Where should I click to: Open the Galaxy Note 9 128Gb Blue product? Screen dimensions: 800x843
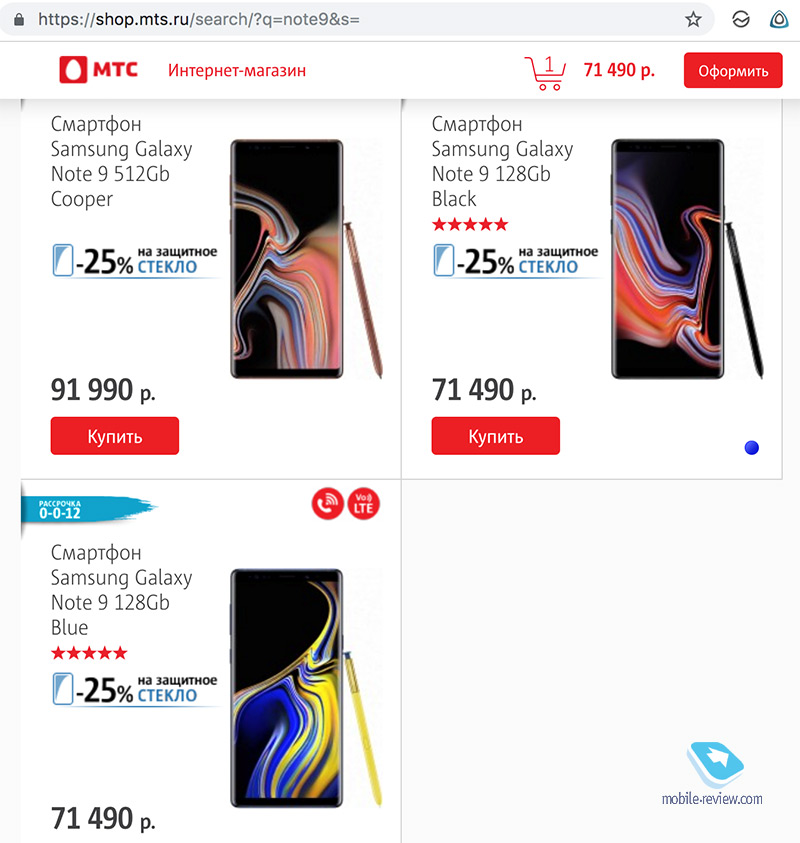coord(121,590)
